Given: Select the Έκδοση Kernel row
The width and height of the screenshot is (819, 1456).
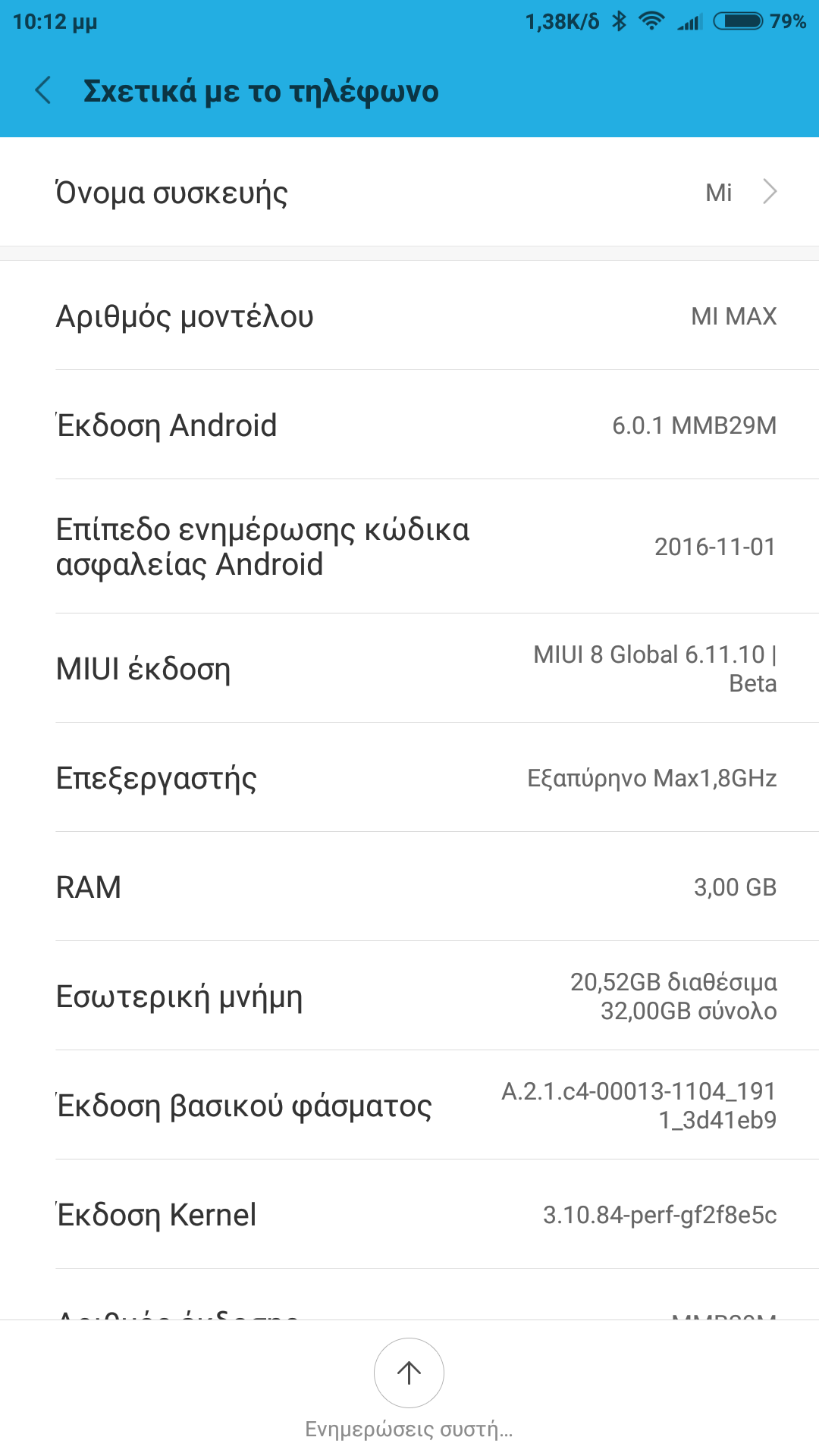Looking at the screenshot, I should tap(409, 1215).
